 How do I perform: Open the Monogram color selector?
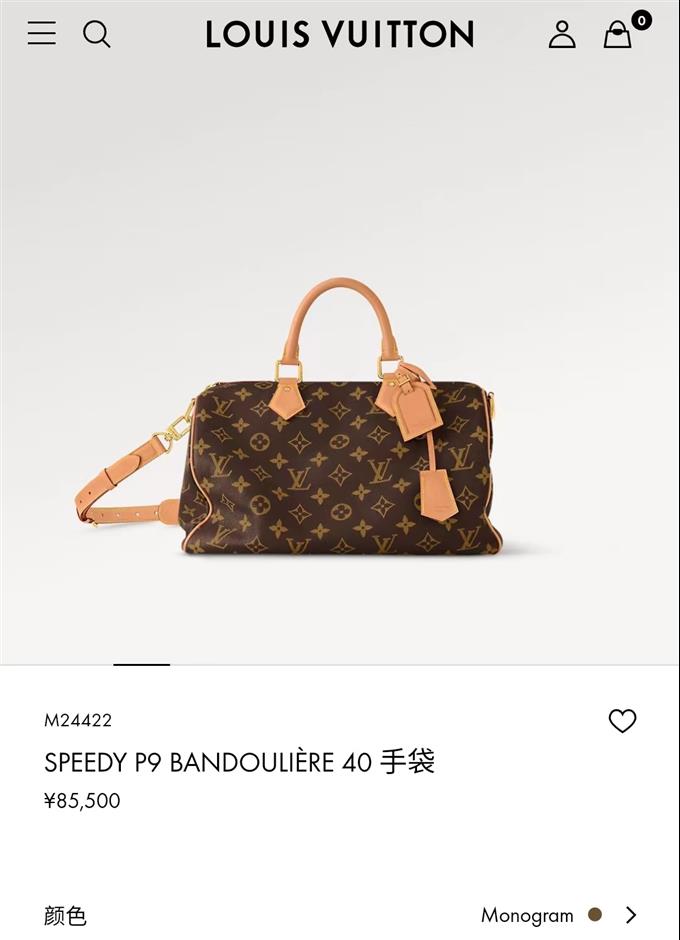[x=558, y=915]
